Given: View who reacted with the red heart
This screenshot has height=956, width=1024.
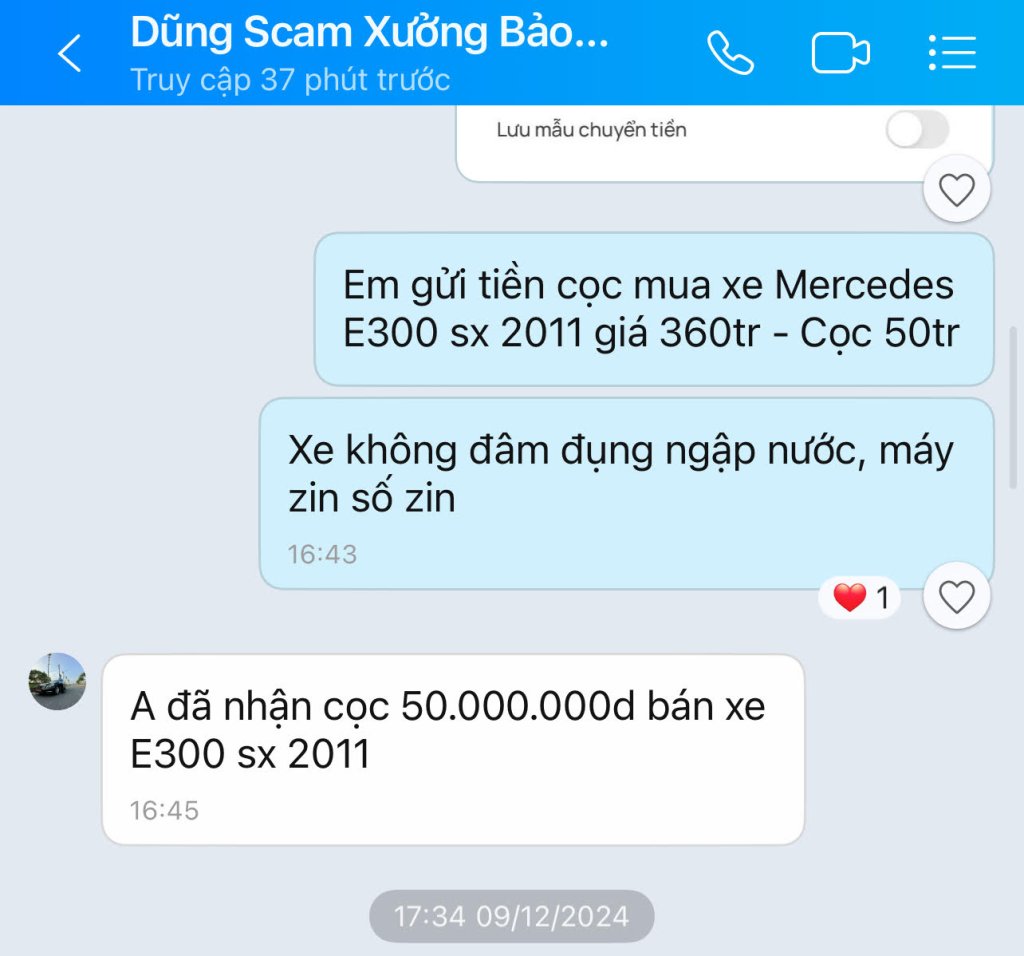Looking at the screenshot, I should pos(861,598).
